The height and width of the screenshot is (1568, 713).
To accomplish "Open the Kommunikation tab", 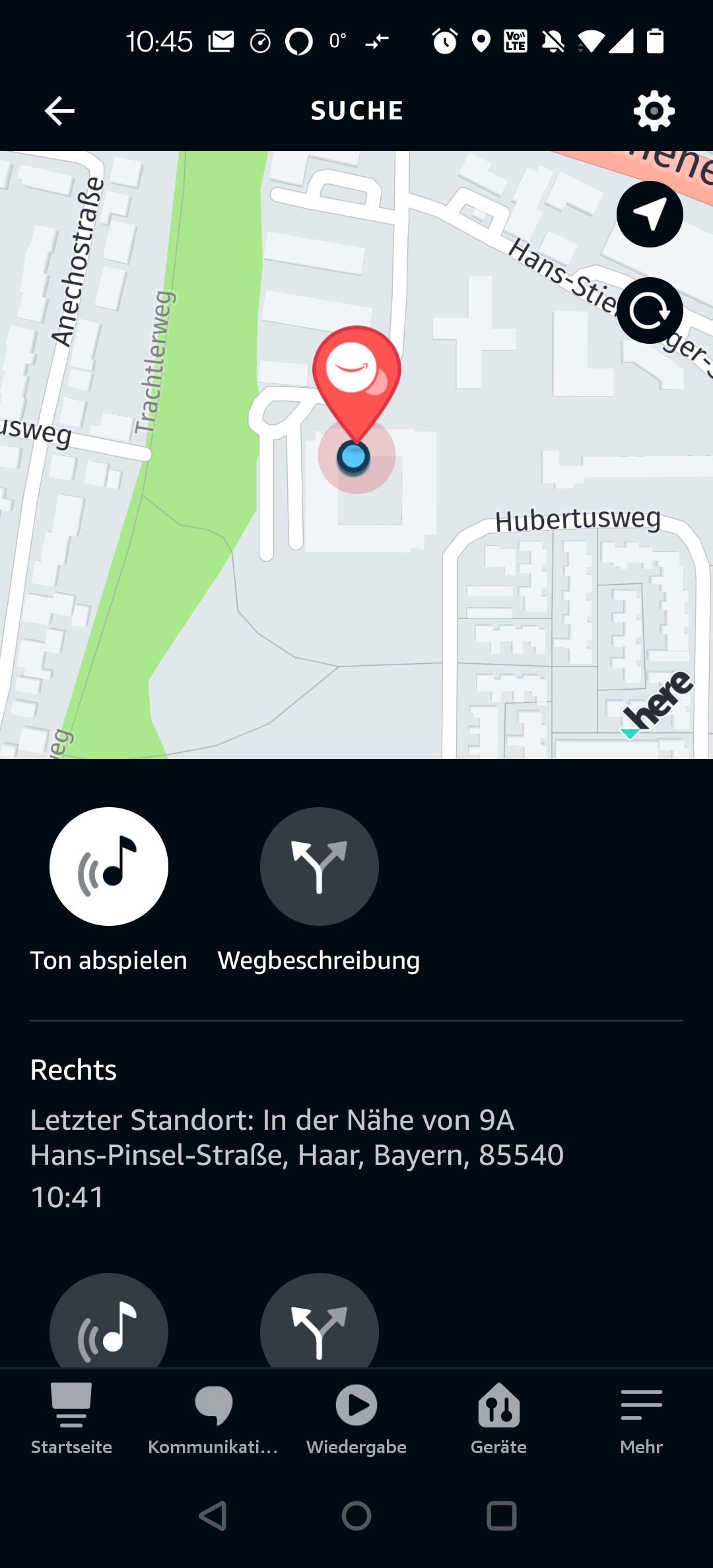I will point(213,1419).
